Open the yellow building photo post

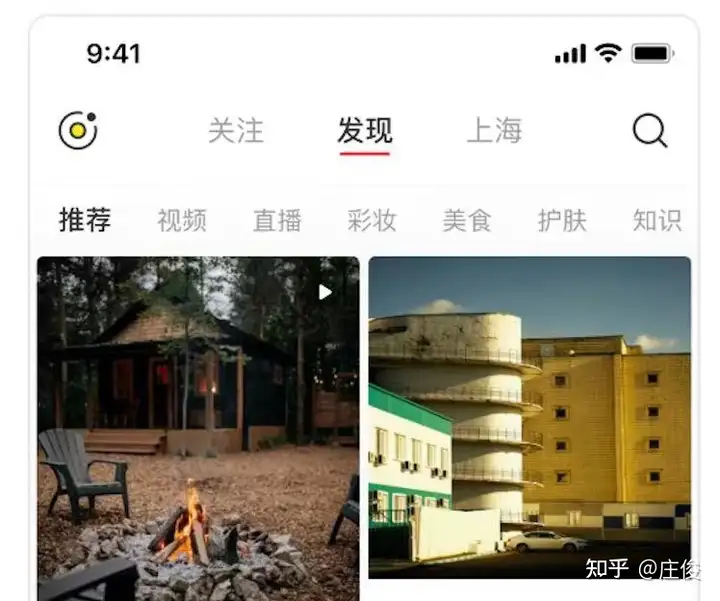pyautogui.click(x=529, y=418)
